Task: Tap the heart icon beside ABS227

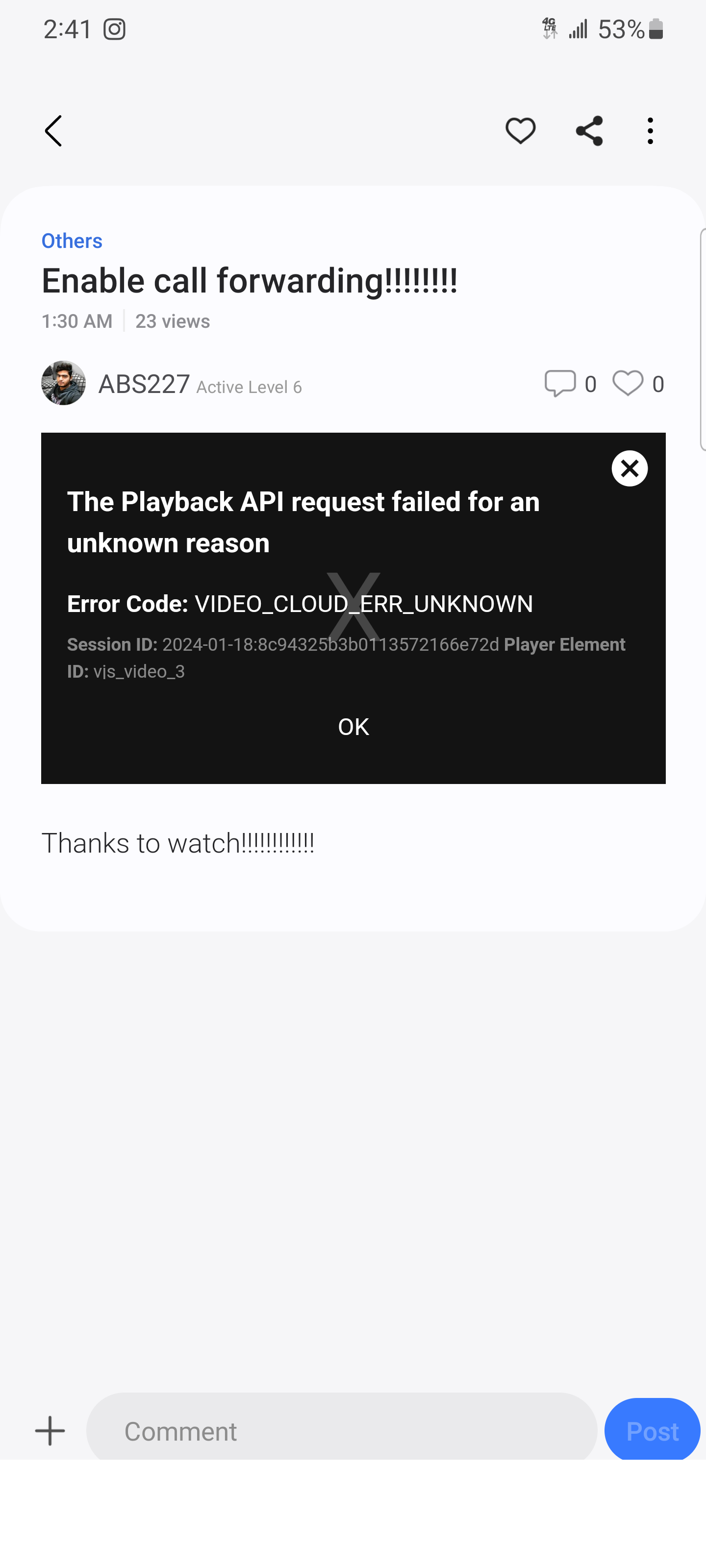Action: [x=628, y=384]
